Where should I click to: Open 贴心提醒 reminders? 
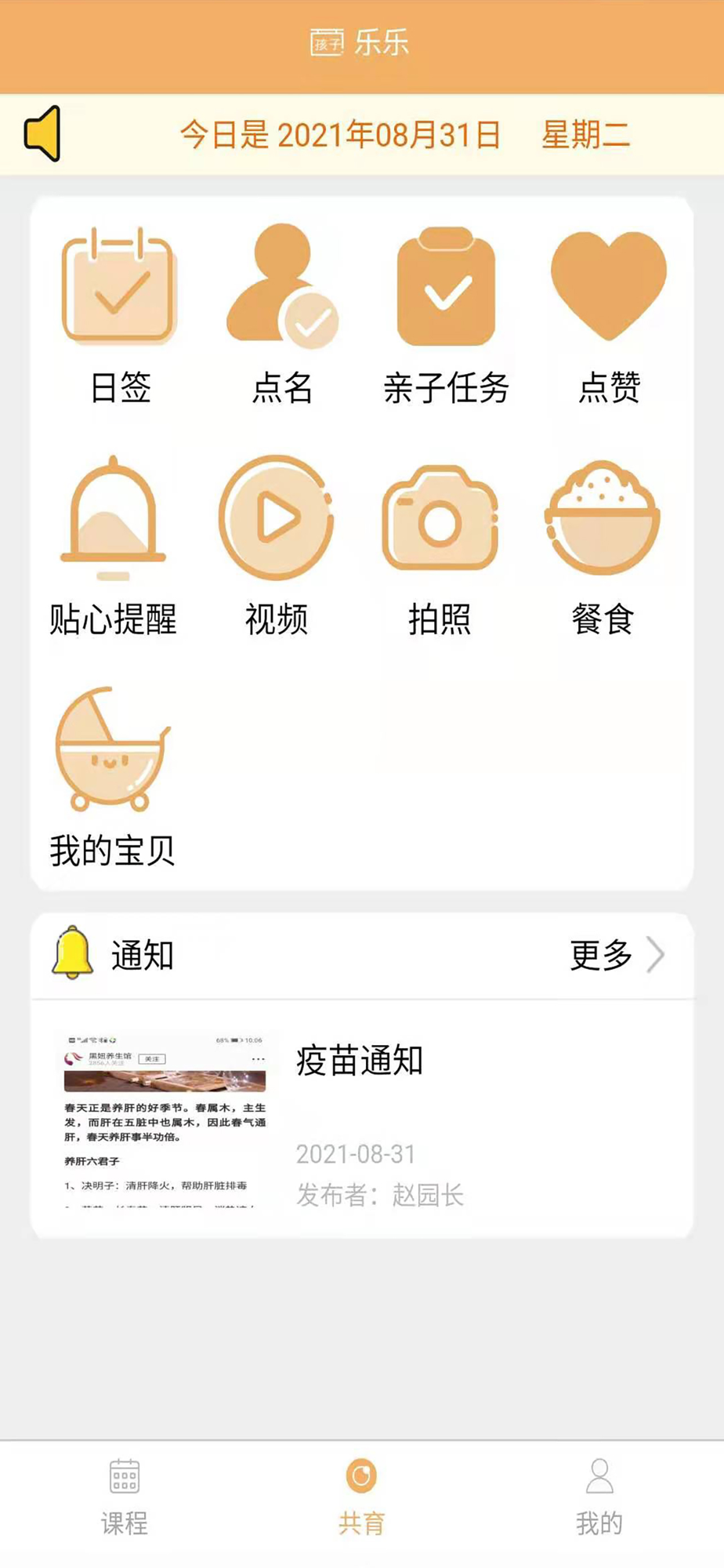[x=114, y=546]
